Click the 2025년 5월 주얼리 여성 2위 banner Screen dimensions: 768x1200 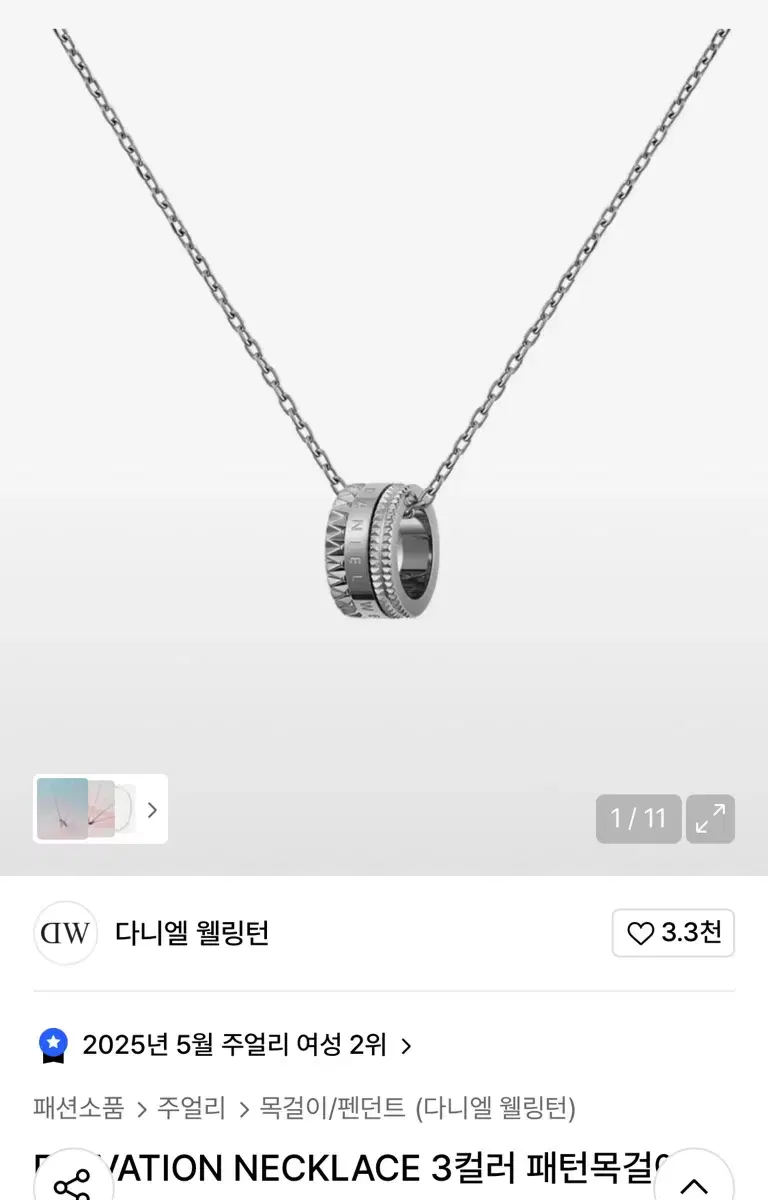pos(236,1046)
